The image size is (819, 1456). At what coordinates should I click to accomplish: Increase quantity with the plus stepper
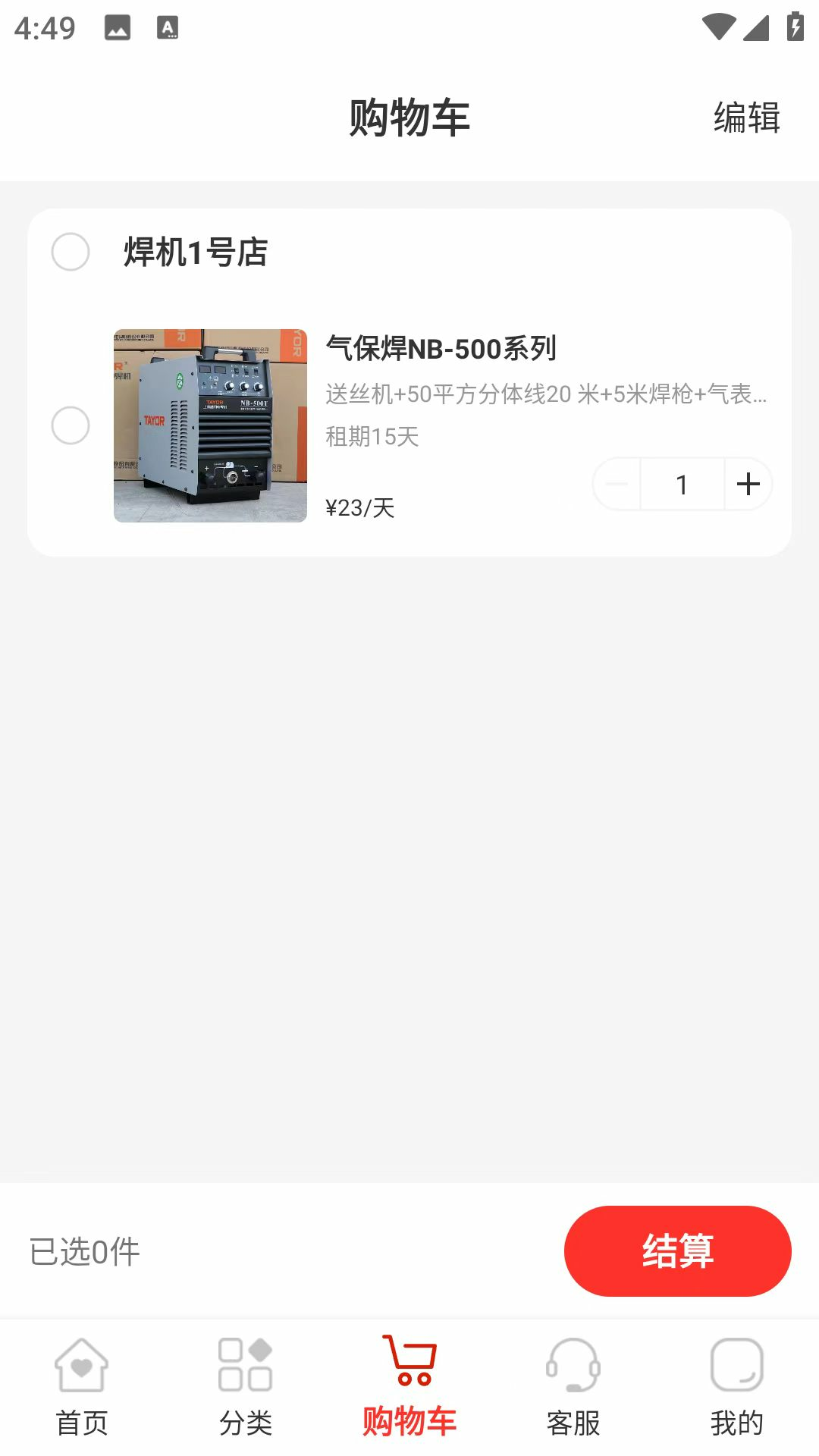747,484
